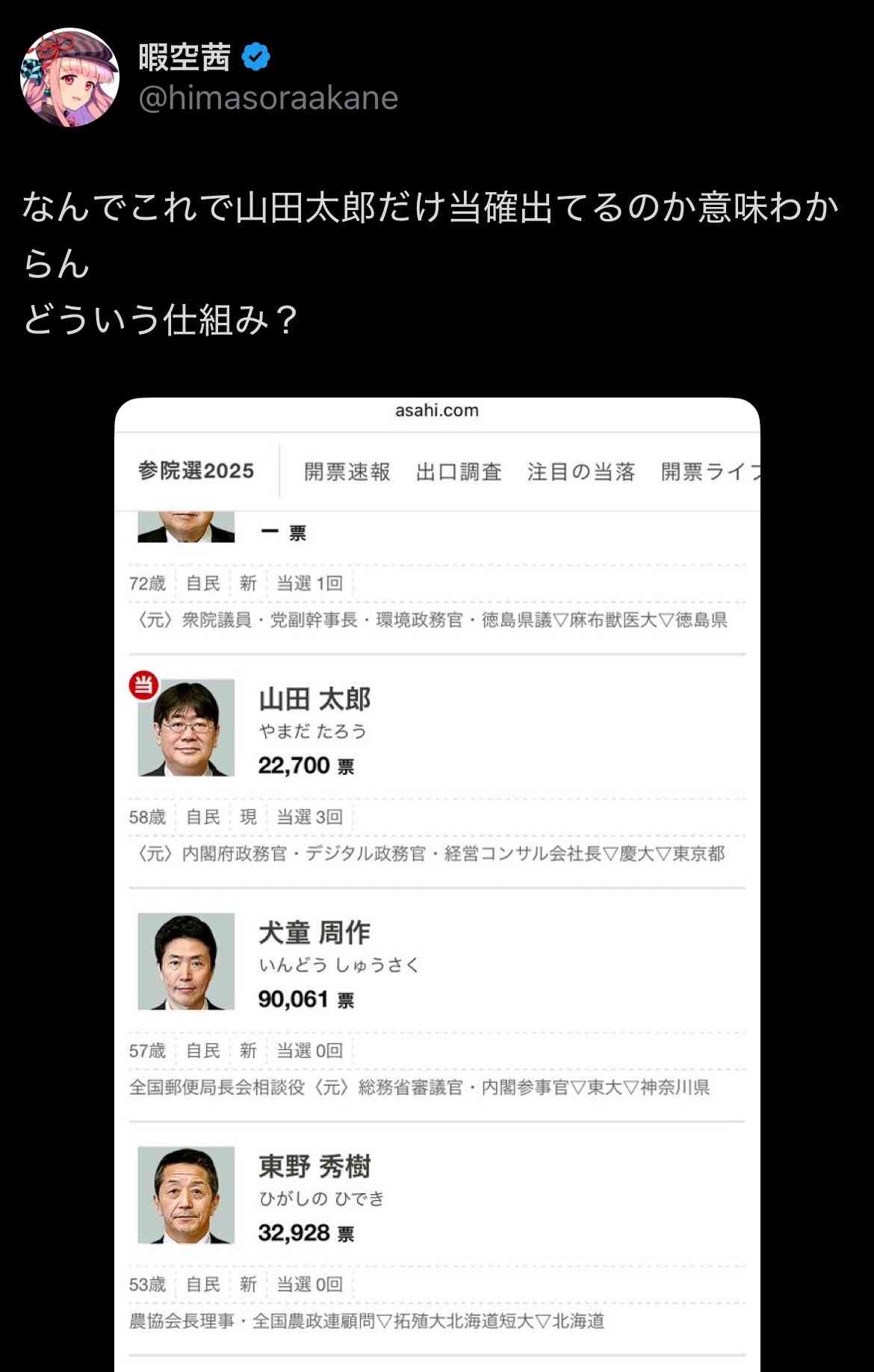Viewport: 874px width, 1372px height.
Task: Visit the @himasoraakane profile handle
Action: [268, 99]
